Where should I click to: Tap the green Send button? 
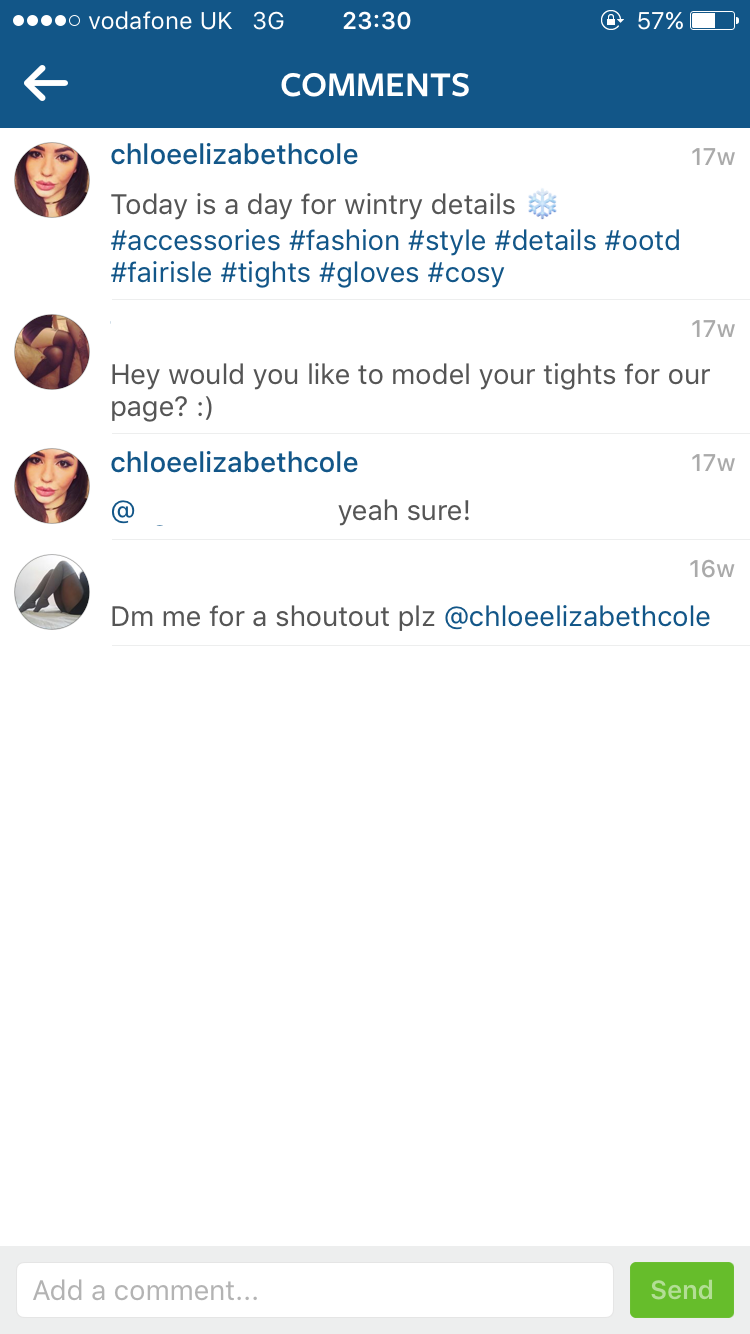pyautogui.click(x=681, y=1290)
